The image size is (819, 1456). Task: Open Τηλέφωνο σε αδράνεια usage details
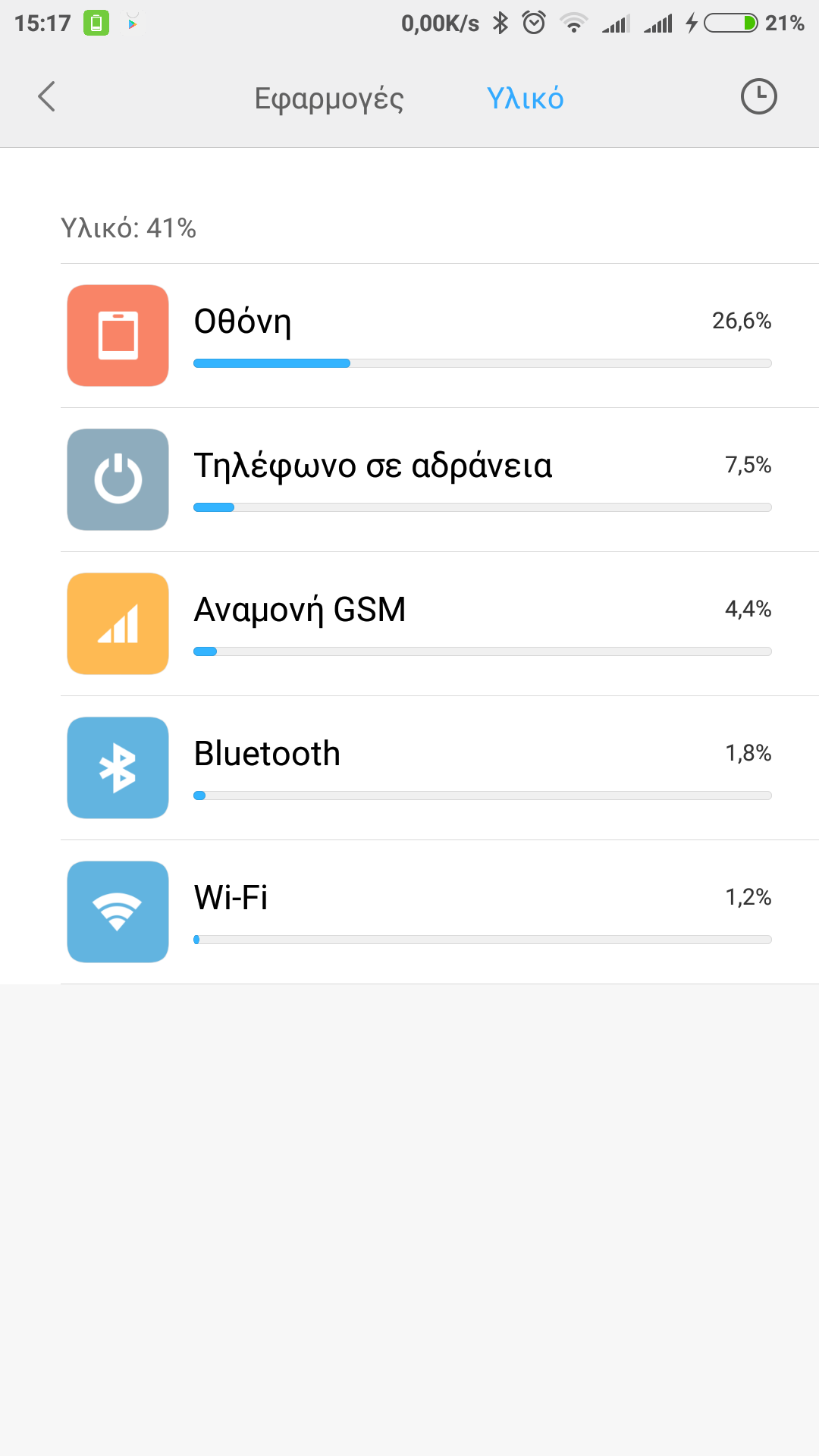[440, 480]
